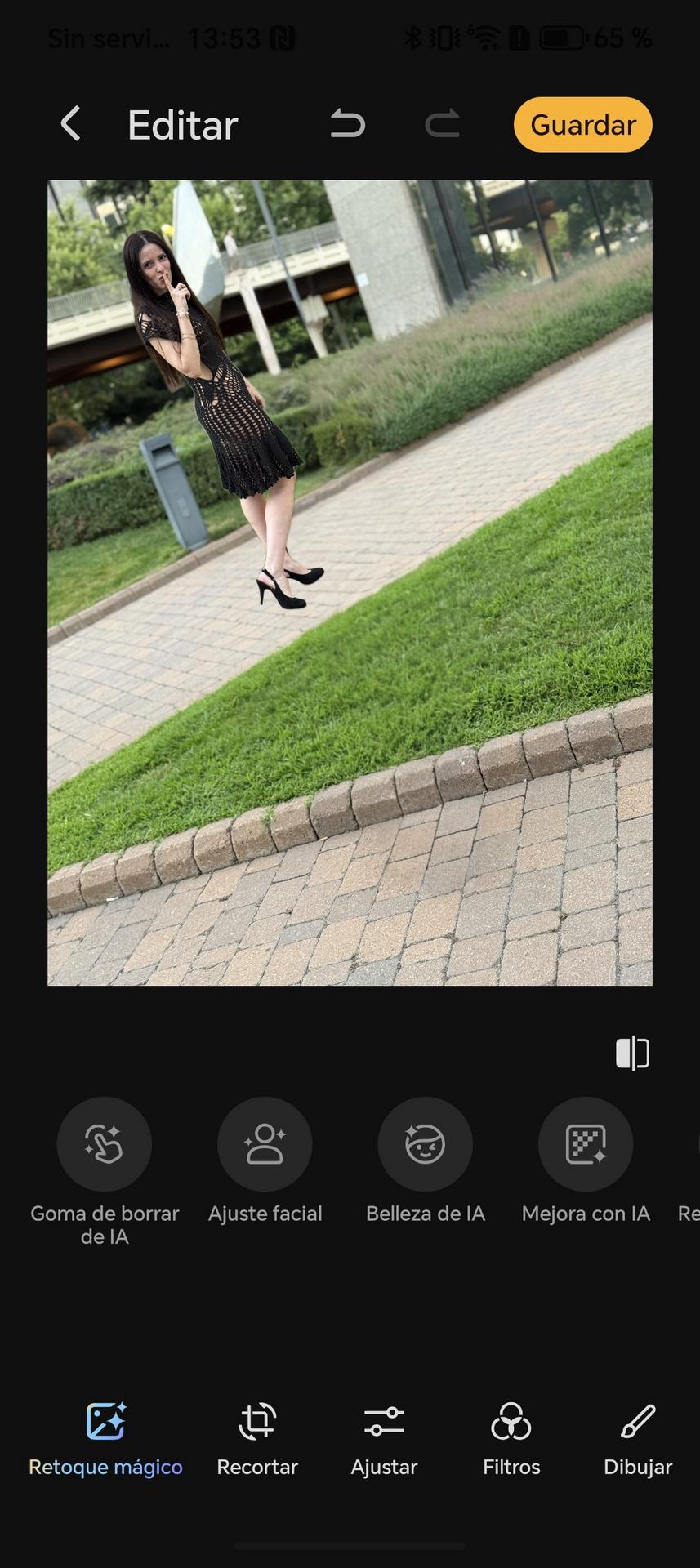This screenshot has width=700, height=1568.
Task: Open the Filtros tab
Action: [511, 1440]
